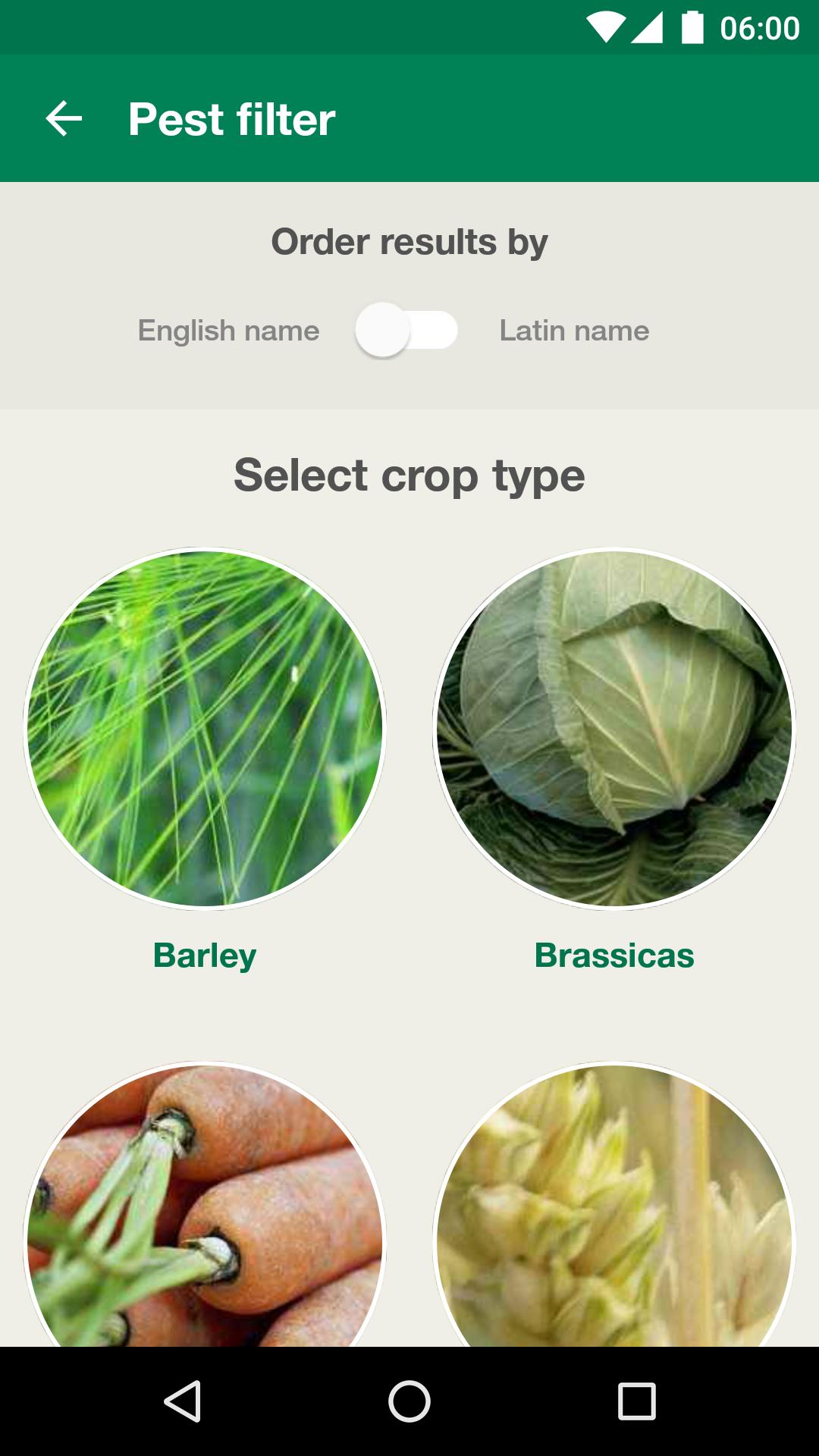
Task: Navigate back using the arrow in the header
Action: pos(64,118)
